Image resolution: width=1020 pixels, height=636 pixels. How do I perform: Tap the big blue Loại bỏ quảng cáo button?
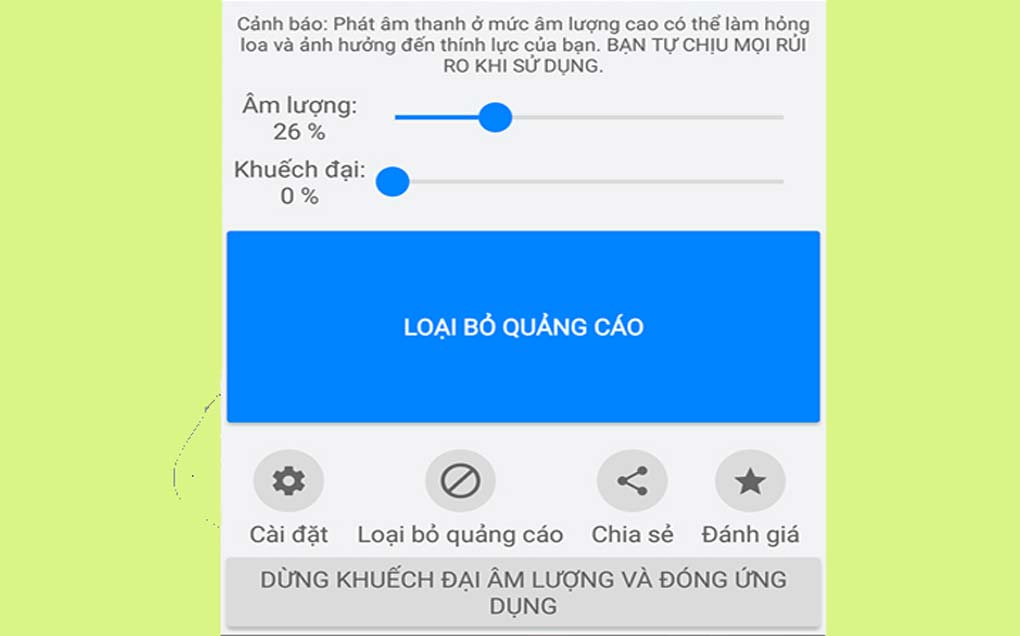click(523, 327)
